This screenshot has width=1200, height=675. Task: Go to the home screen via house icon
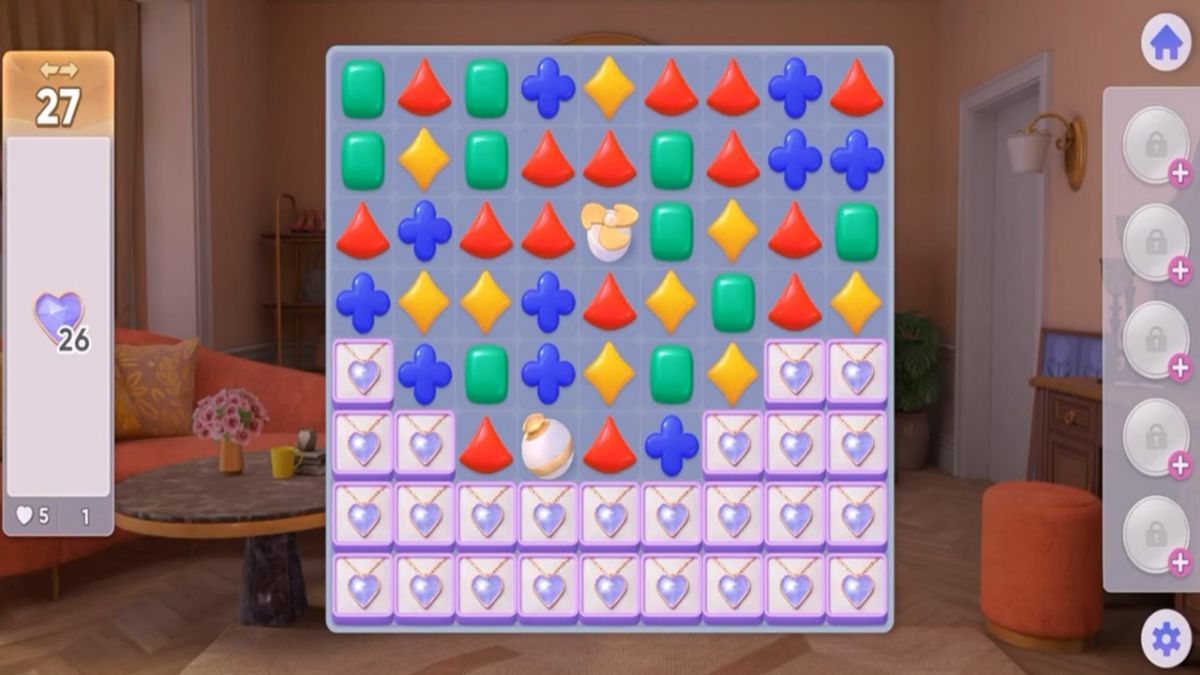[1166, 42]
